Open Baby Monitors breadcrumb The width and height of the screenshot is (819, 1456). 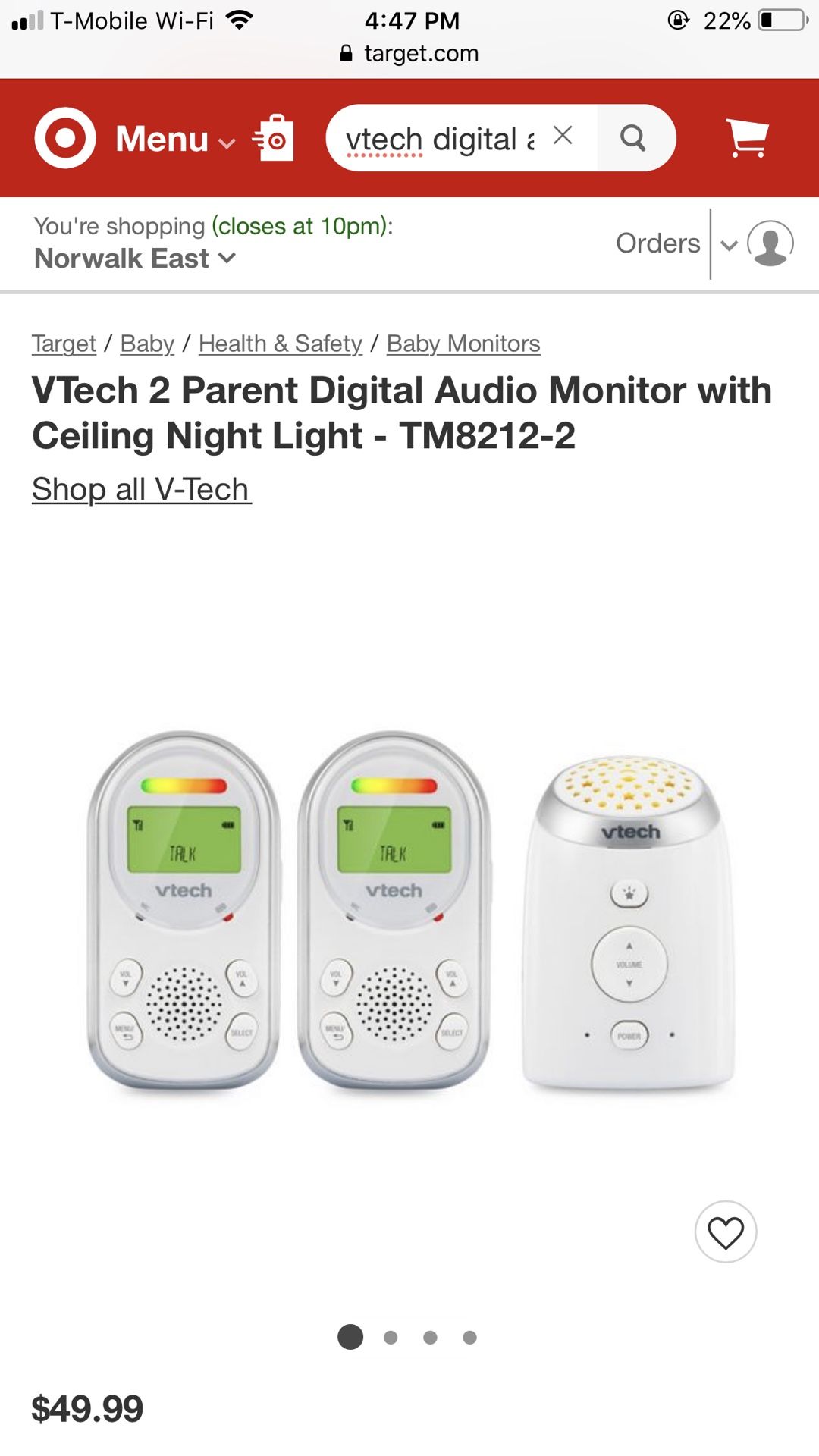point(463,344)
